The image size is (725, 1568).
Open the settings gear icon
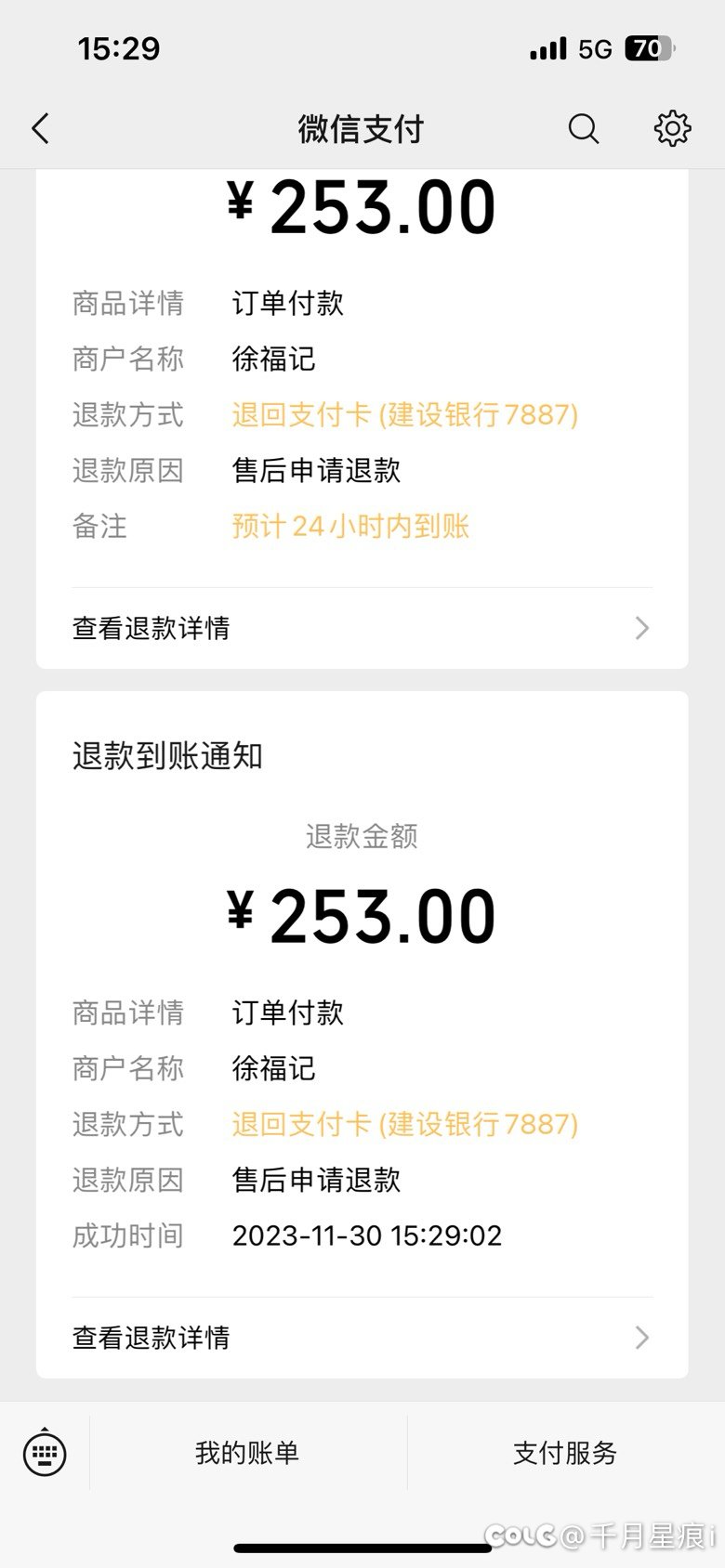coord(672,128)
